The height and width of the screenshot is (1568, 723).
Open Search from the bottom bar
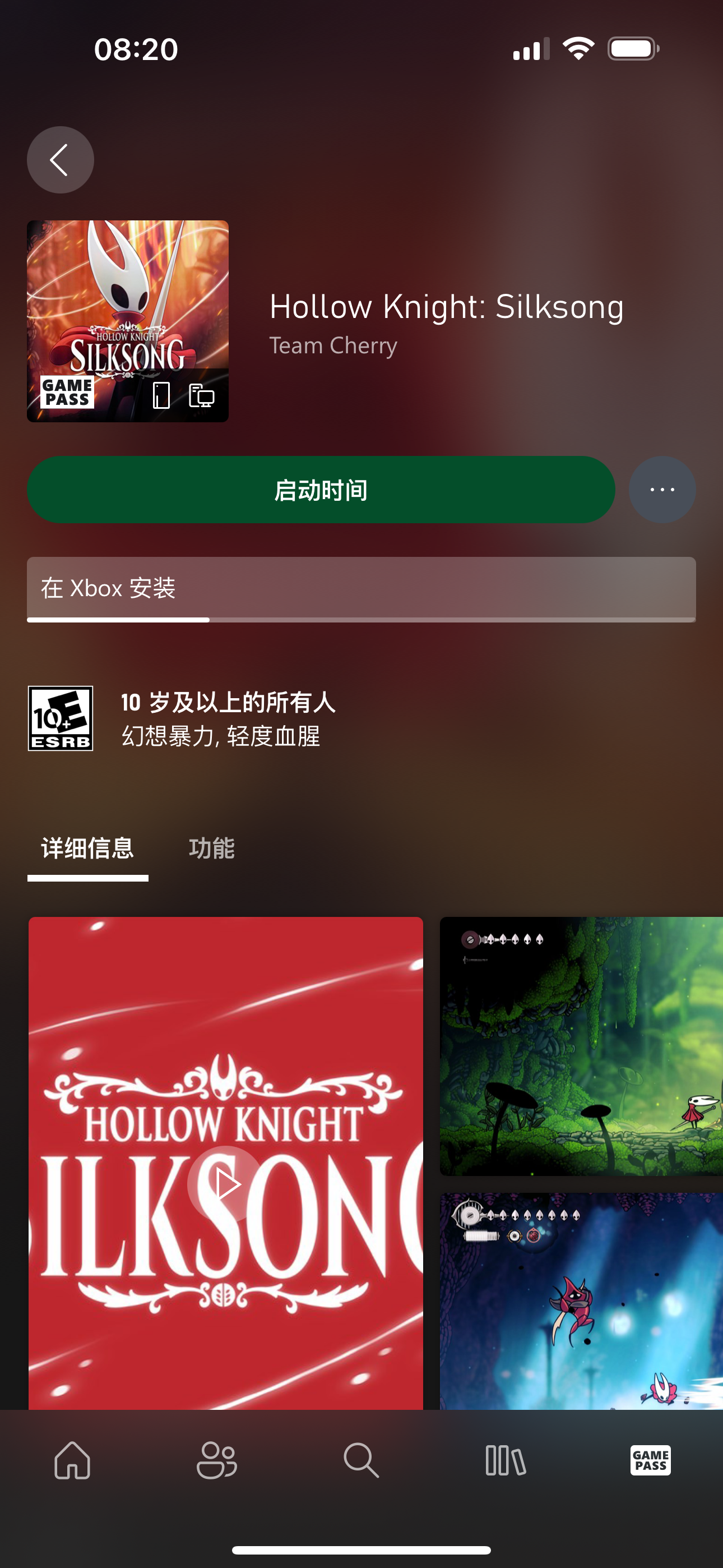point(361,1460)
